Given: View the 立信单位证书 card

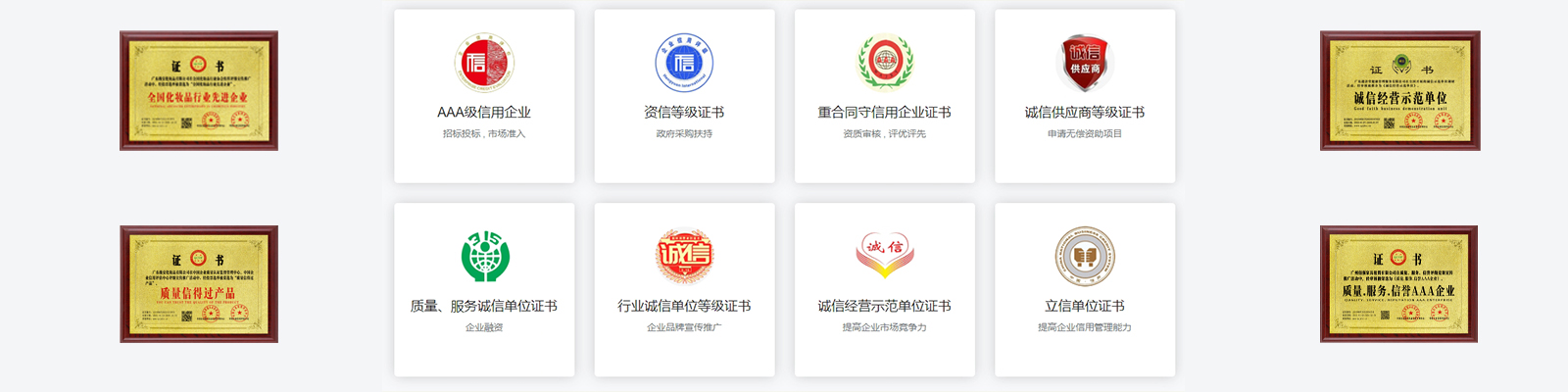Looking at the screenshot, I should [x=1084, y=290].
